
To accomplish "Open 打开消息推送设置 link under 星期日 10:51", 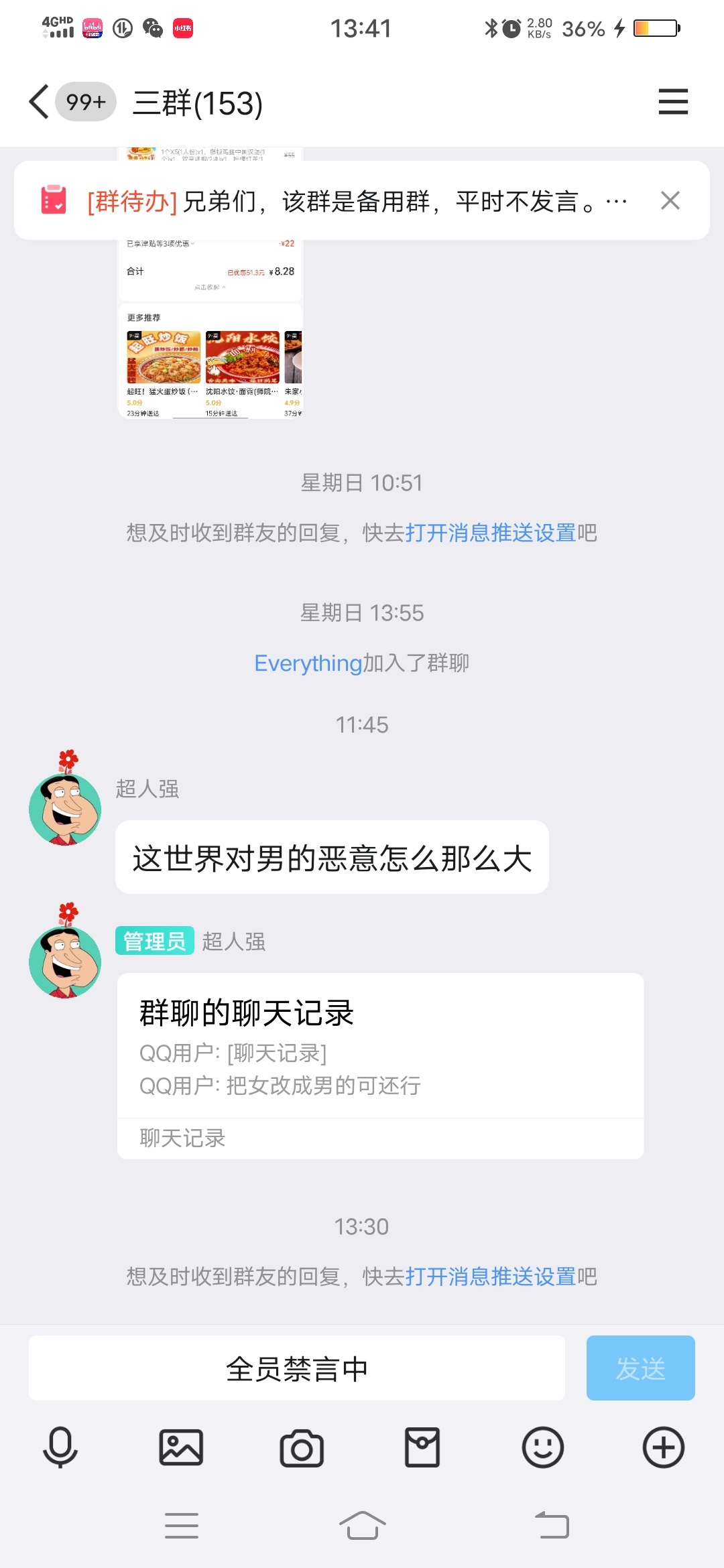I will 490,533.
